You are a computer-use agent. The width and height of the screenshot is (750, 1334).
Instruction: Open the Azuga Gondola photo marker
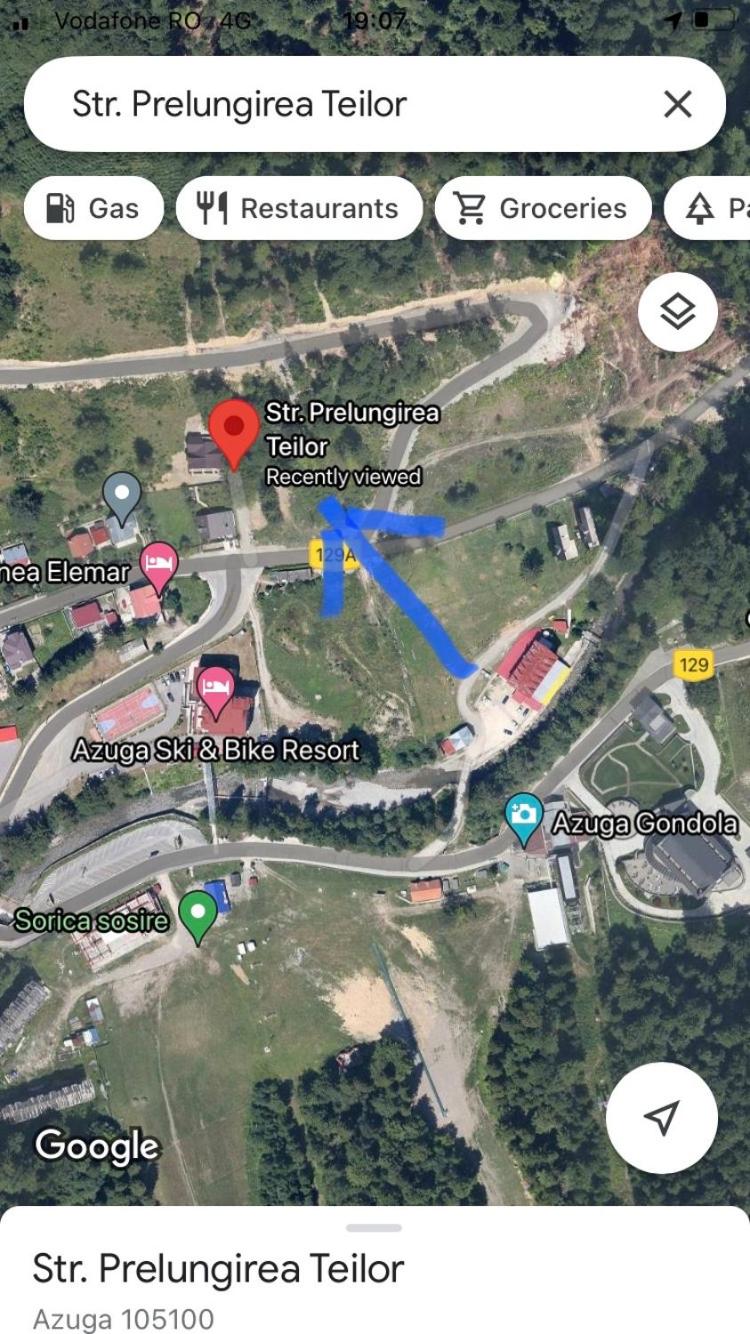(x=524, y=816)
